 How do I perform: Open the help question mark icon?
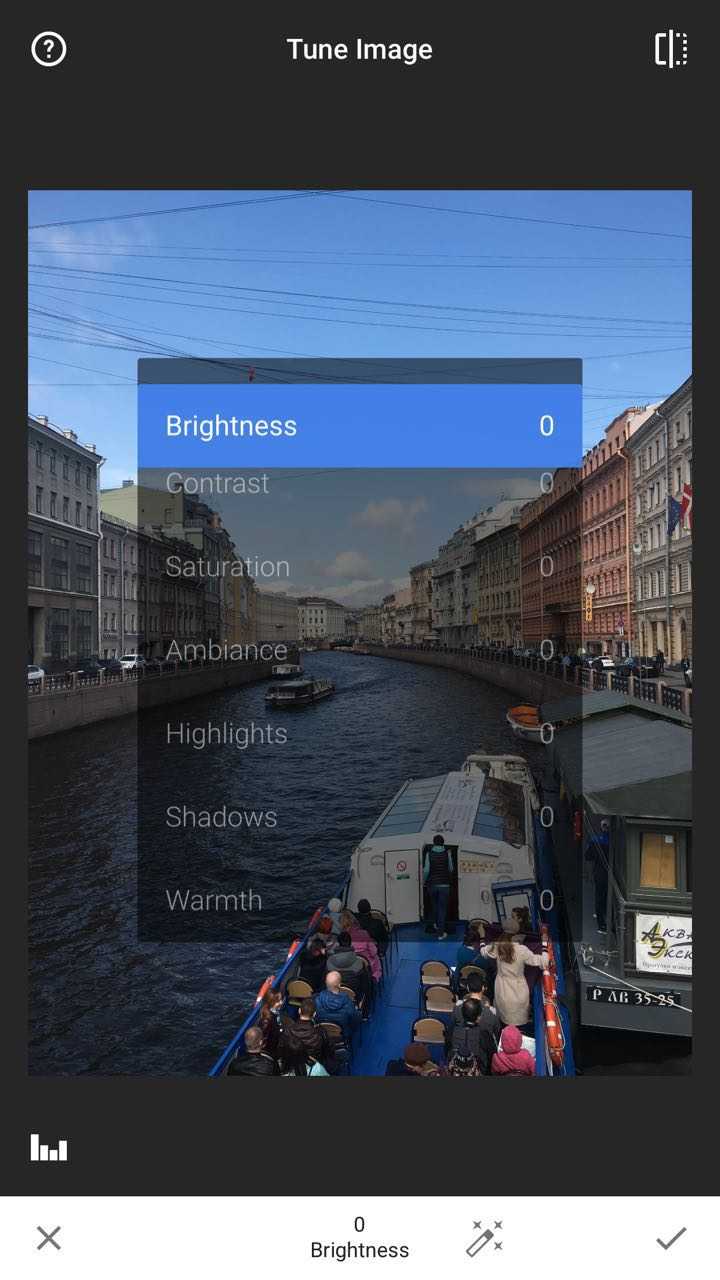[48, 49]
